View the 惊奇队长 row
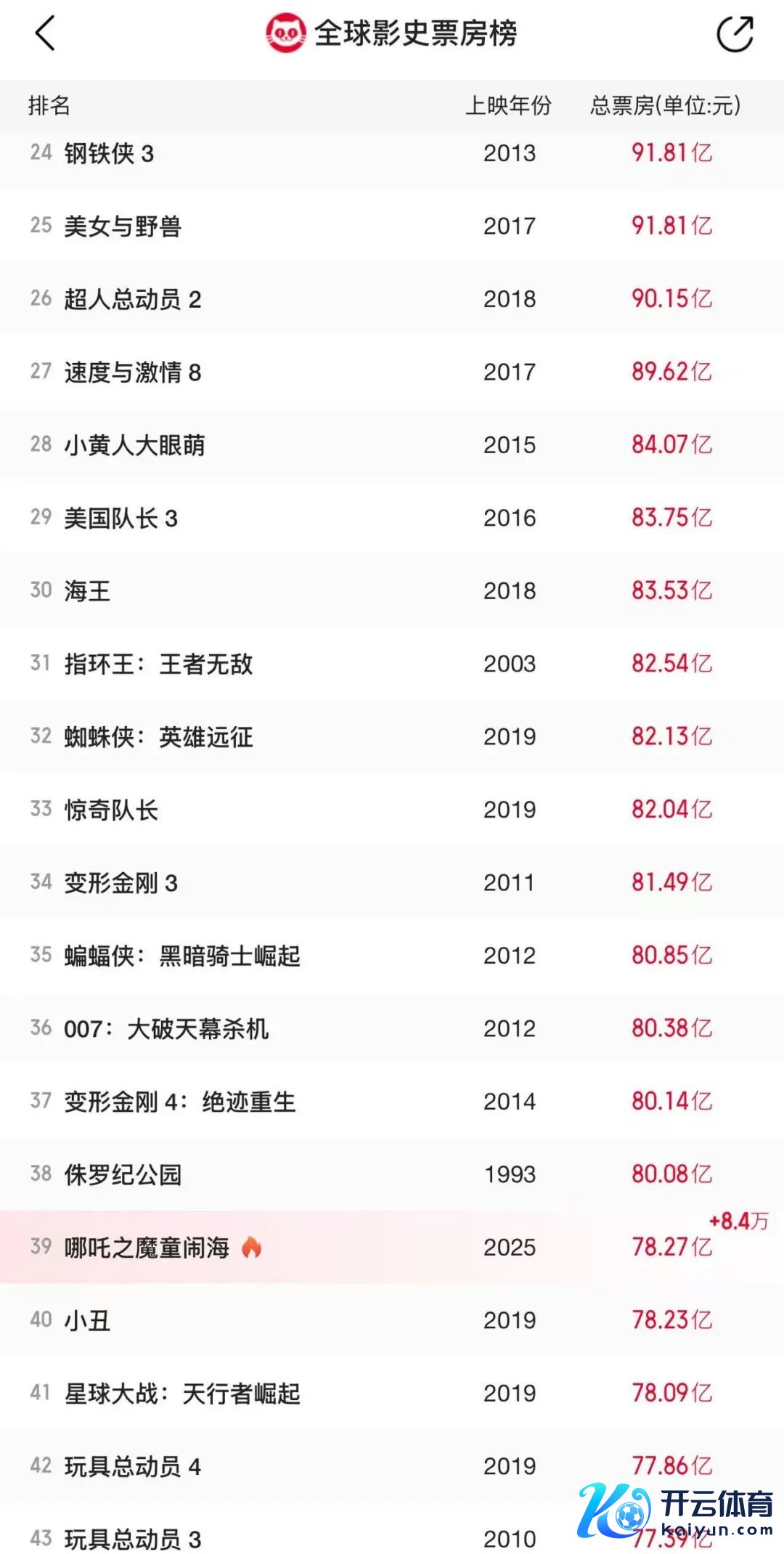Viewport: 784px width, 1554px height. point(111,810)
